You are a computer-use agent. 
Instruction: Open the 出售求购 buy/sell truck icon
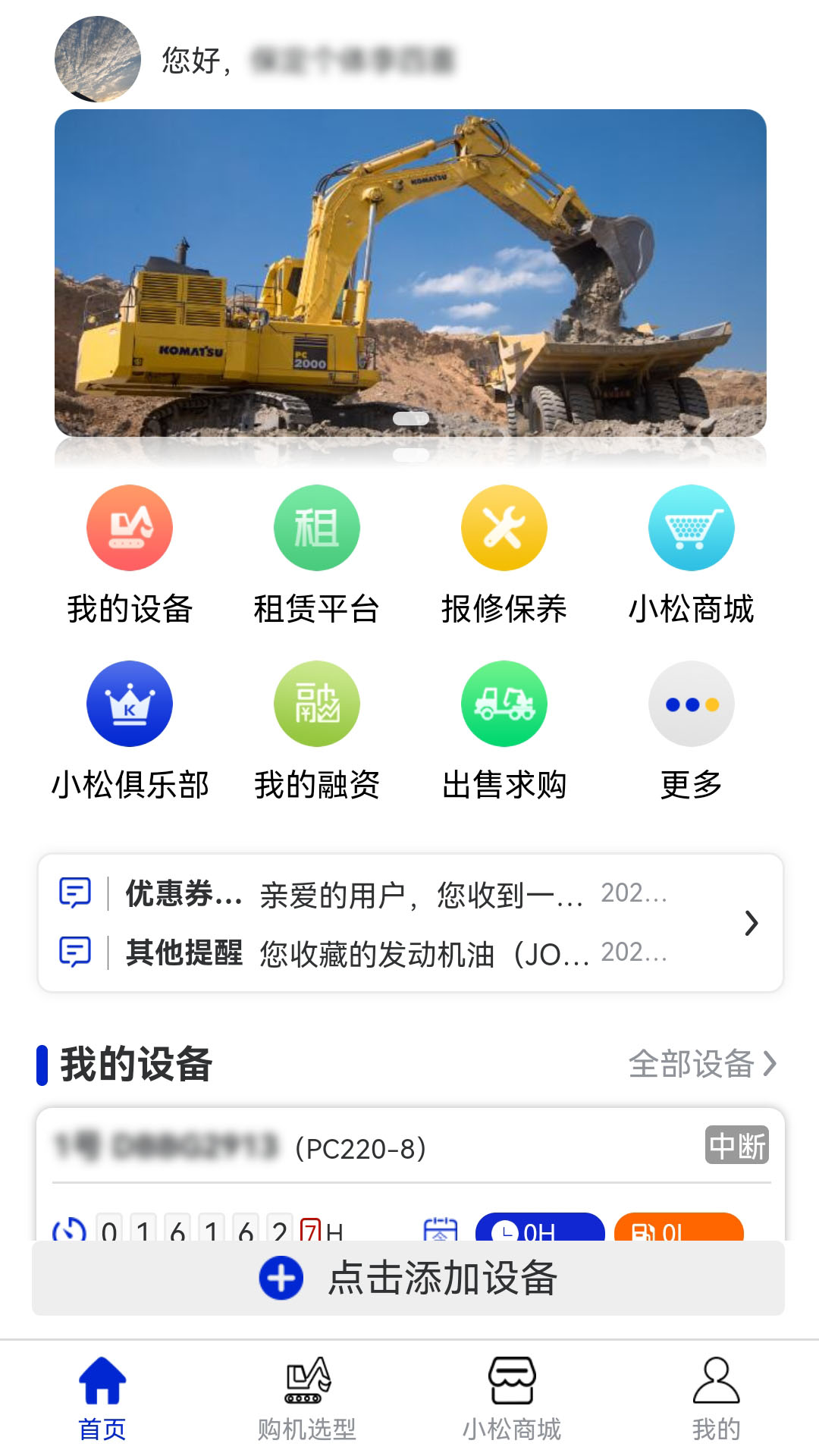click(504, 704)
